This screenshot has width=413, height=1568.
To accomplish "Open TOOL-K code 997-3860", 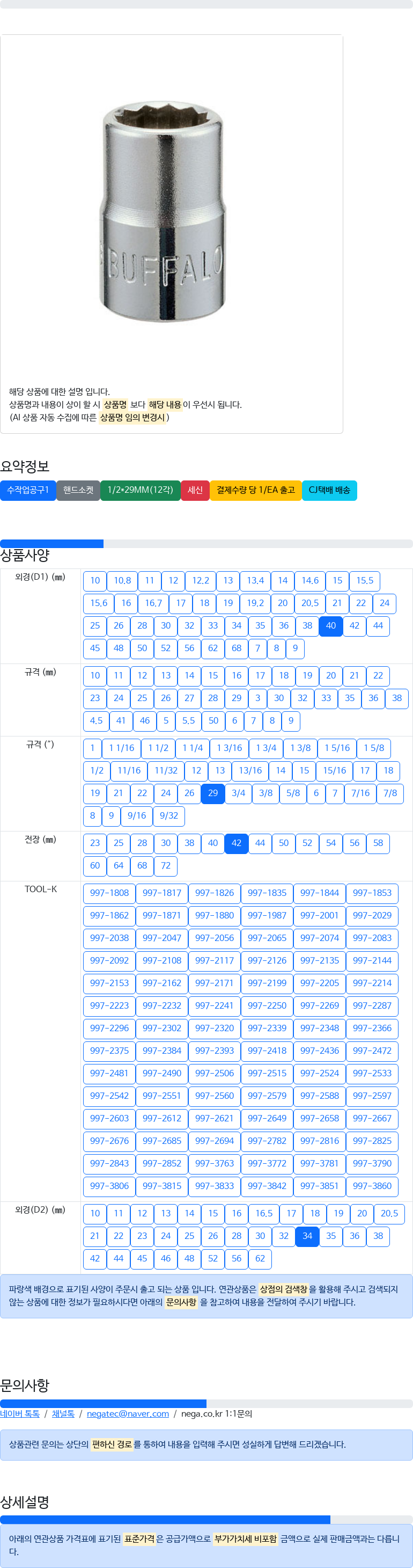I will pyautogui.click(x=372, y=1186).
